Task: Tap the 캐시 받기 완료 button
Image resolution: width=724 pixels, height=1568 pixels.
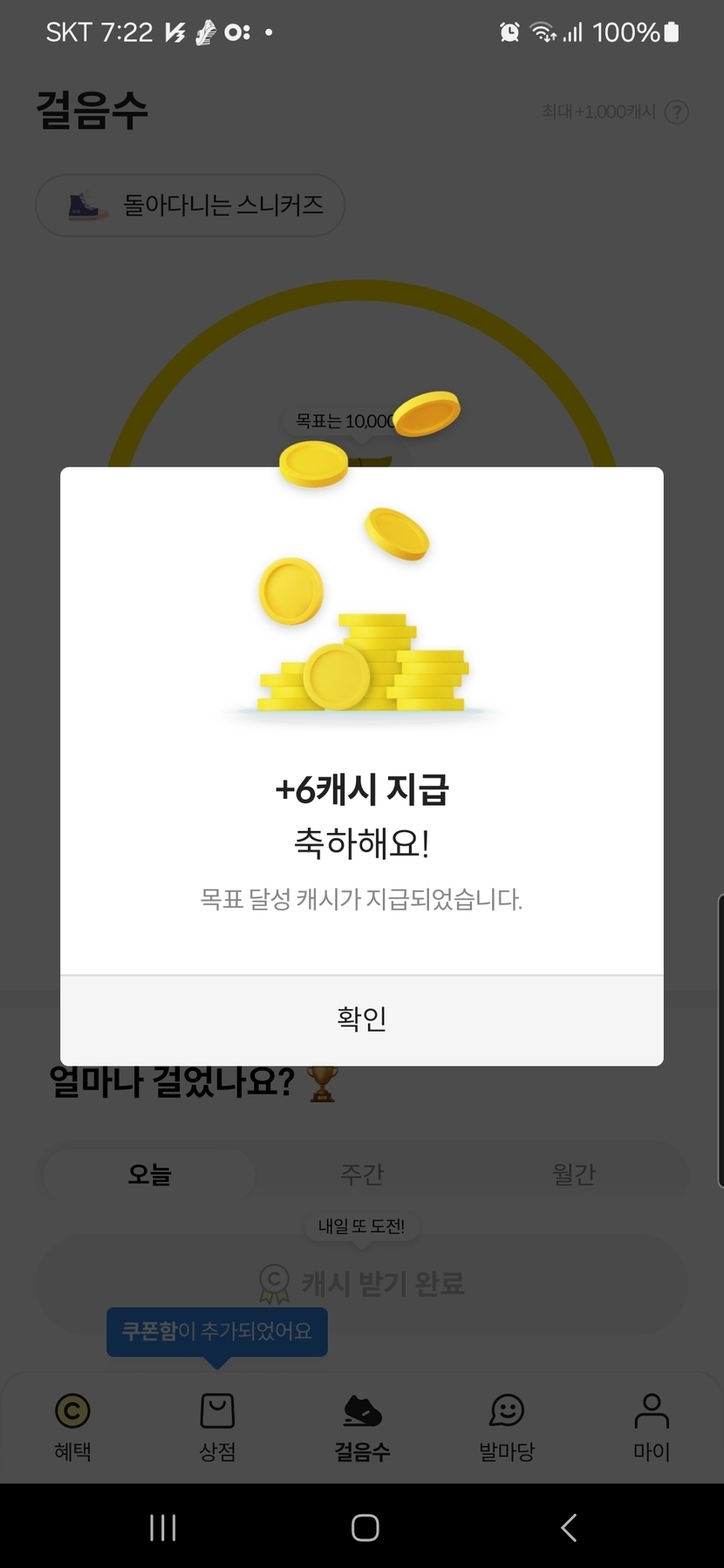Action: click(361, 1283)
